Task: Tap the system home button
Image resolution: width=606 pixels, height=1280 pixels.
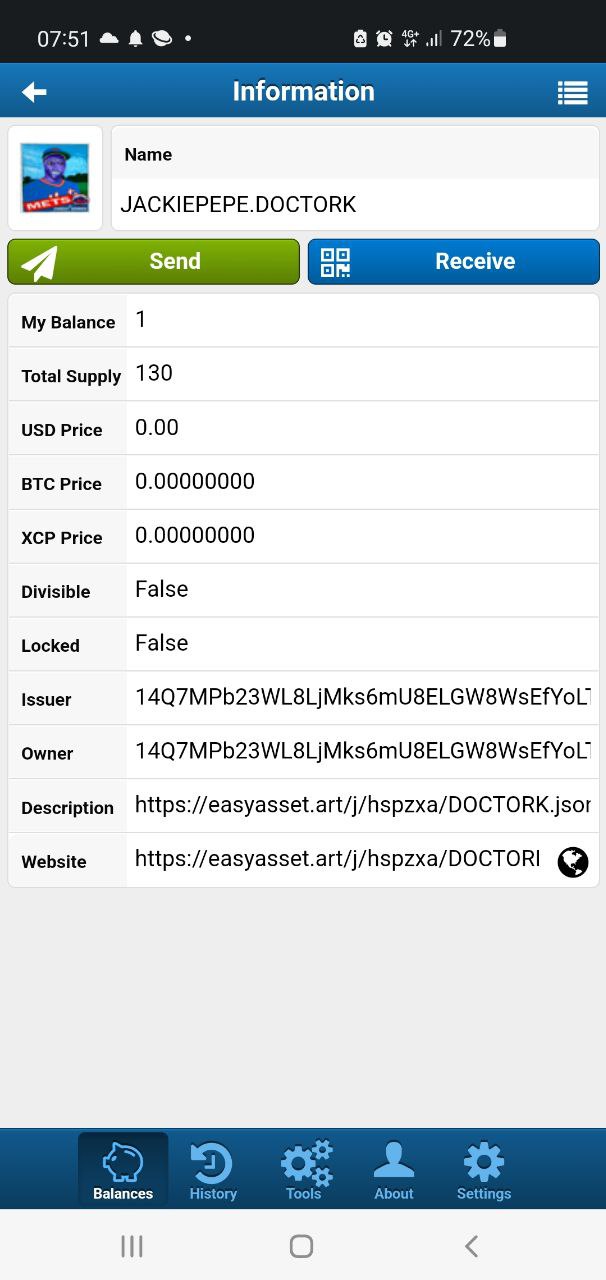Action: click(x=301, y=1245)
